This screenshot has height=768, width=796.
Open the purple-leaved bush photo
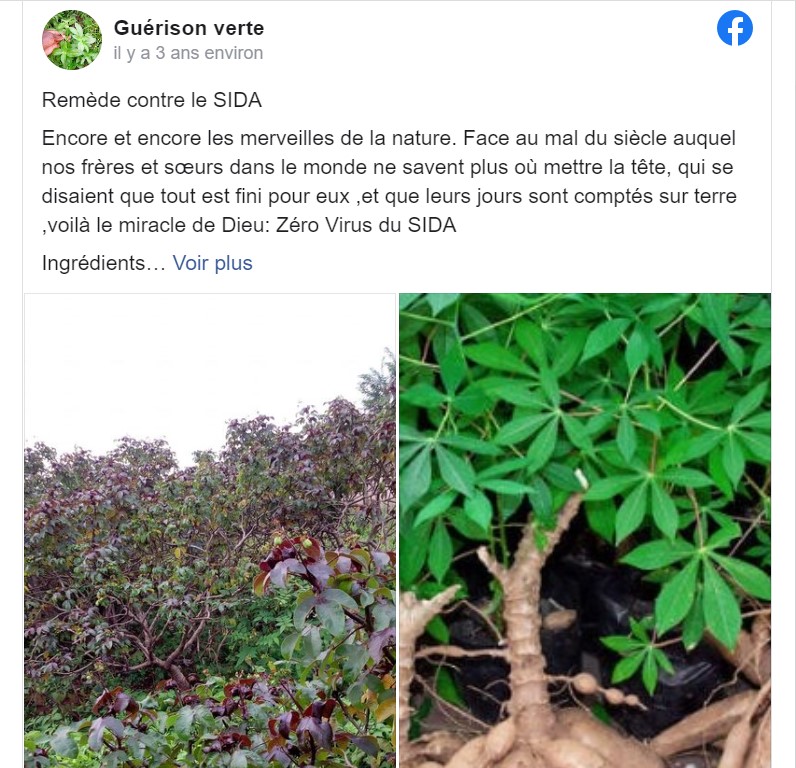tap(210, 530)
